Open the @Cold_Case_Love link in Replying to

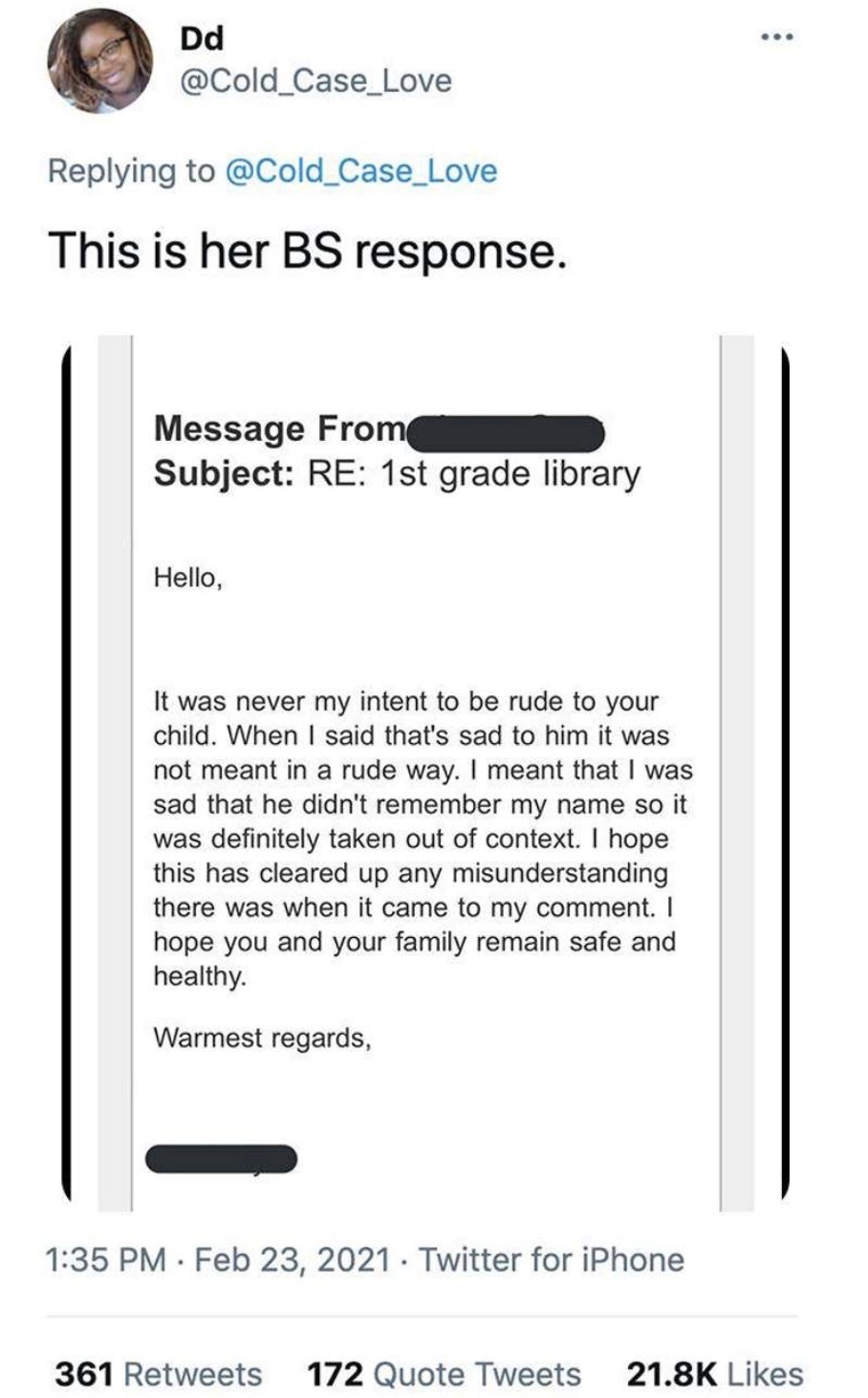(x=360, y=171)
